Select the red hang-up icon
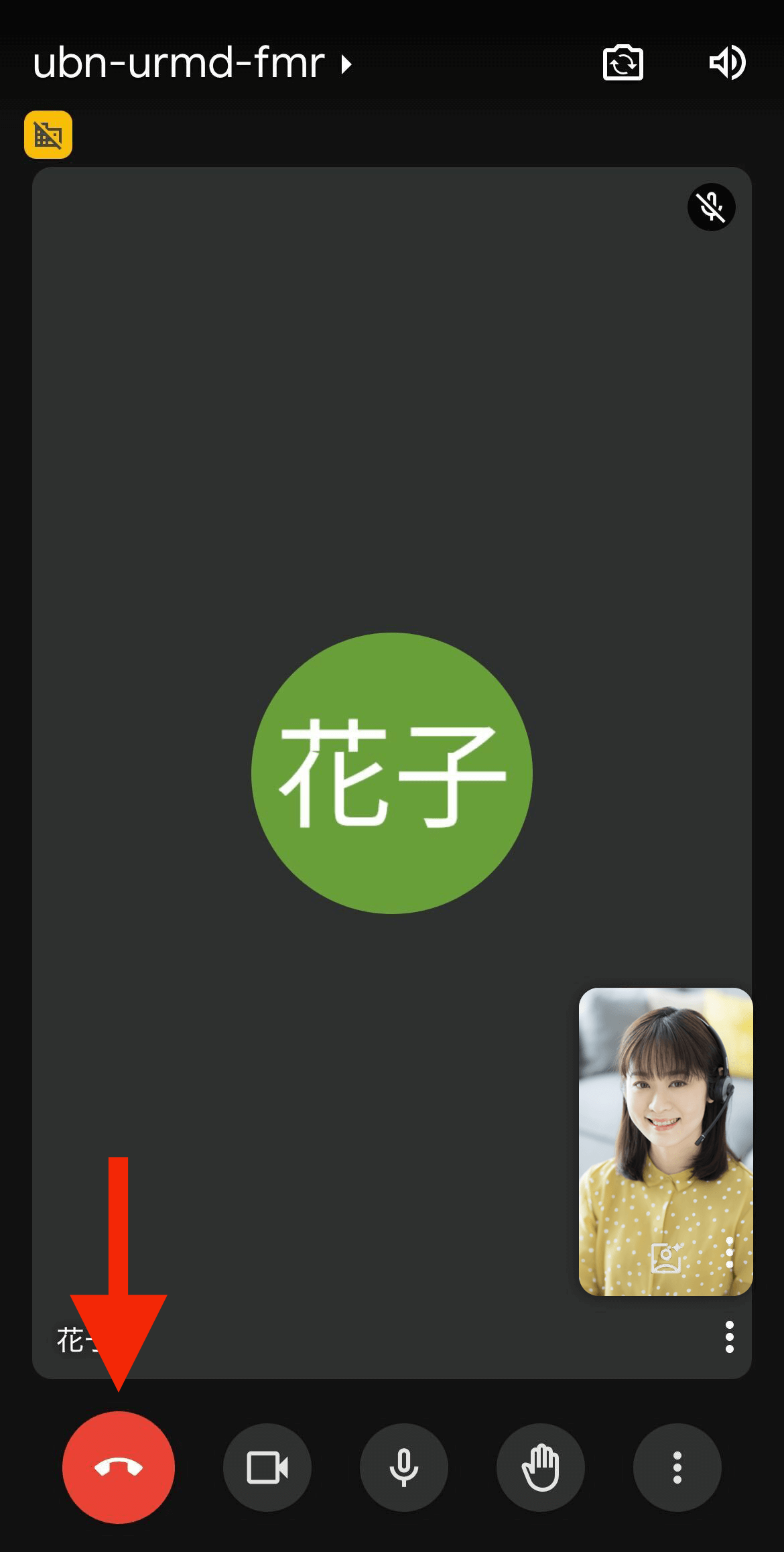 [118, 1468]
